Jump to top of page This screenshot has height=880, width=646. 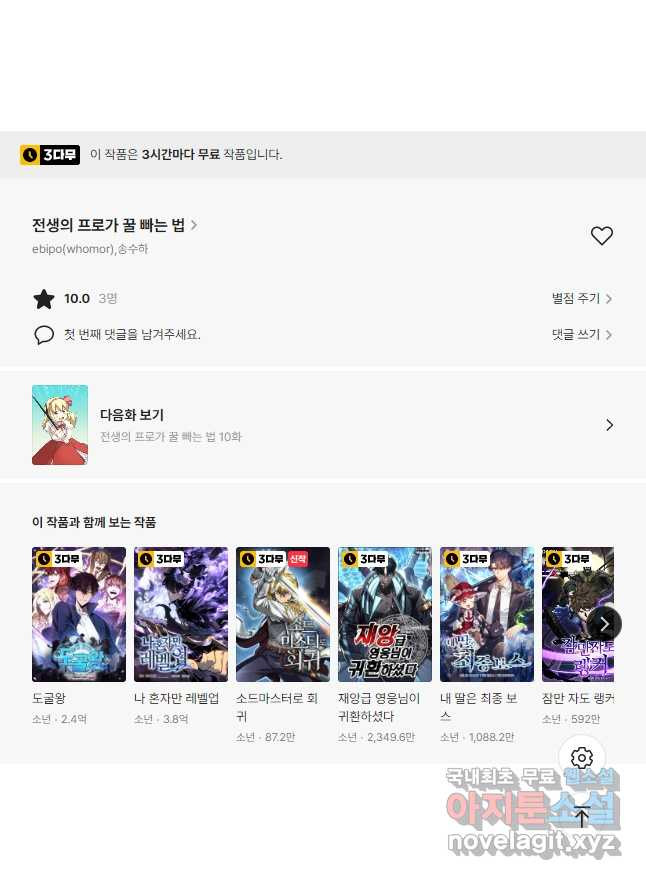(582, 816)
